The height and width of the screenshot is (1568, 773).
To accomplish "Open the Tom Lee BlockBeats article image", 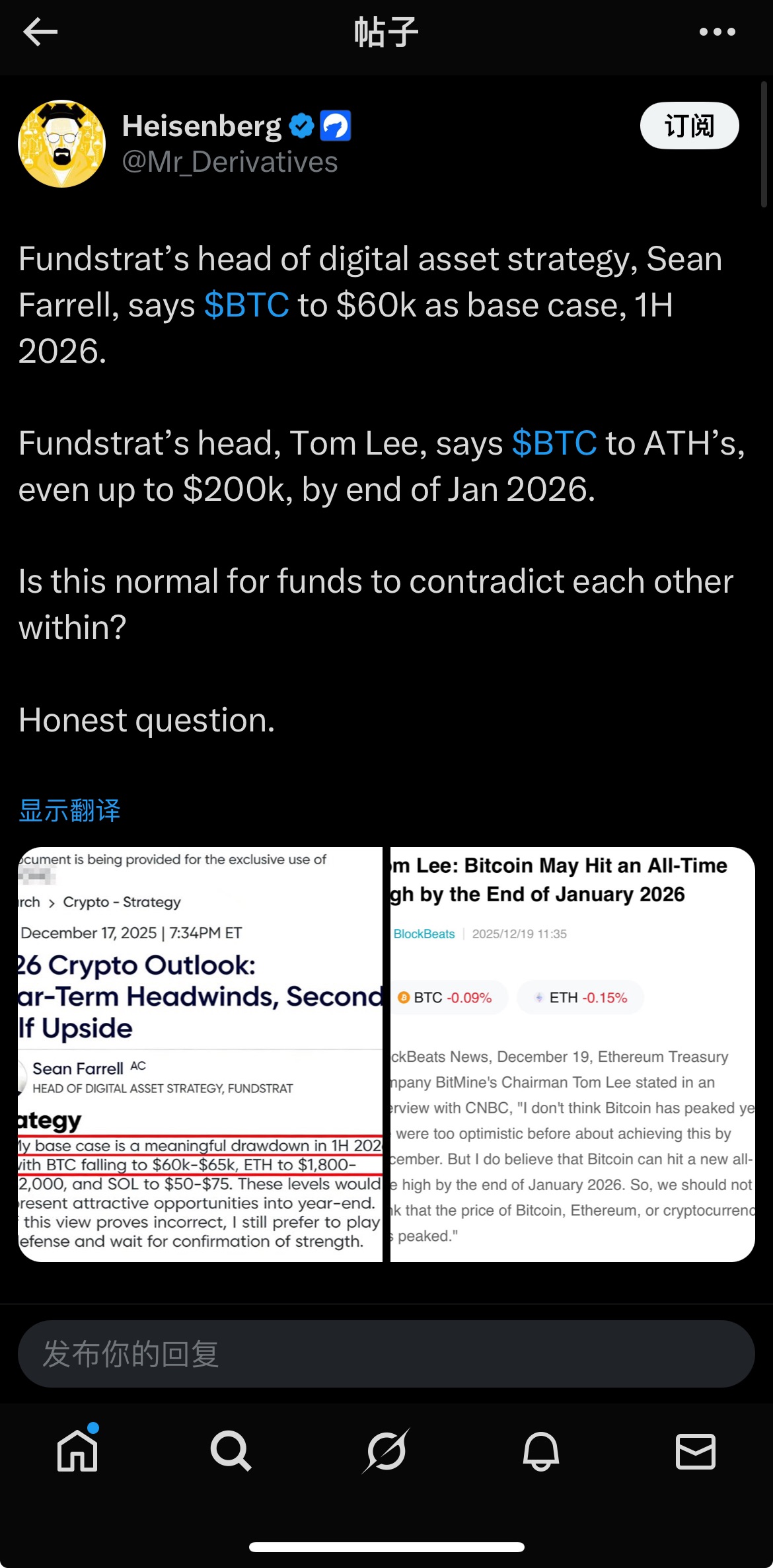I will [x=572, y=1054].
